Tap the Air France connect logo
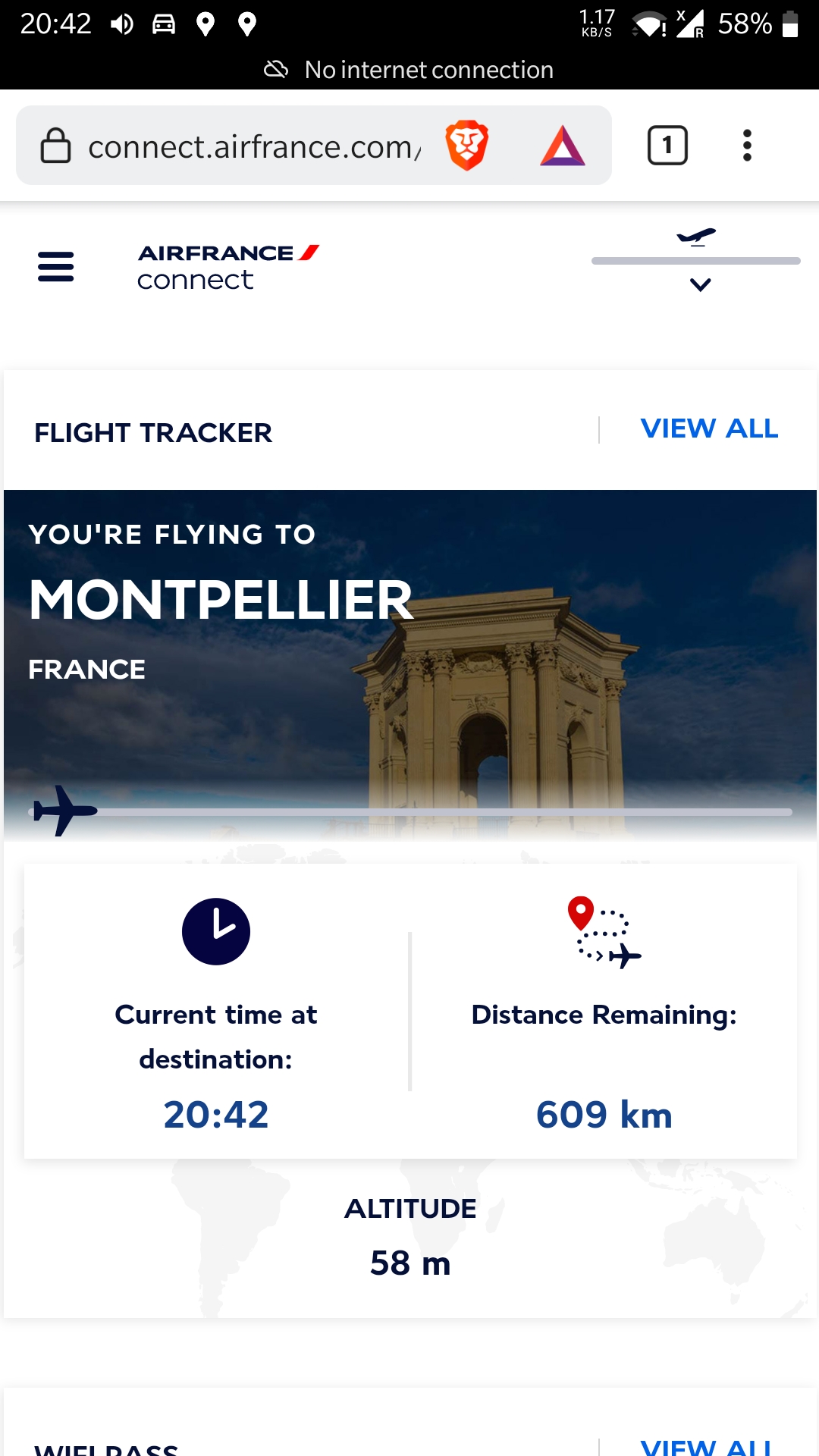Image resolution: width=819 pixels, height=1456 pixels. [227, 267]
